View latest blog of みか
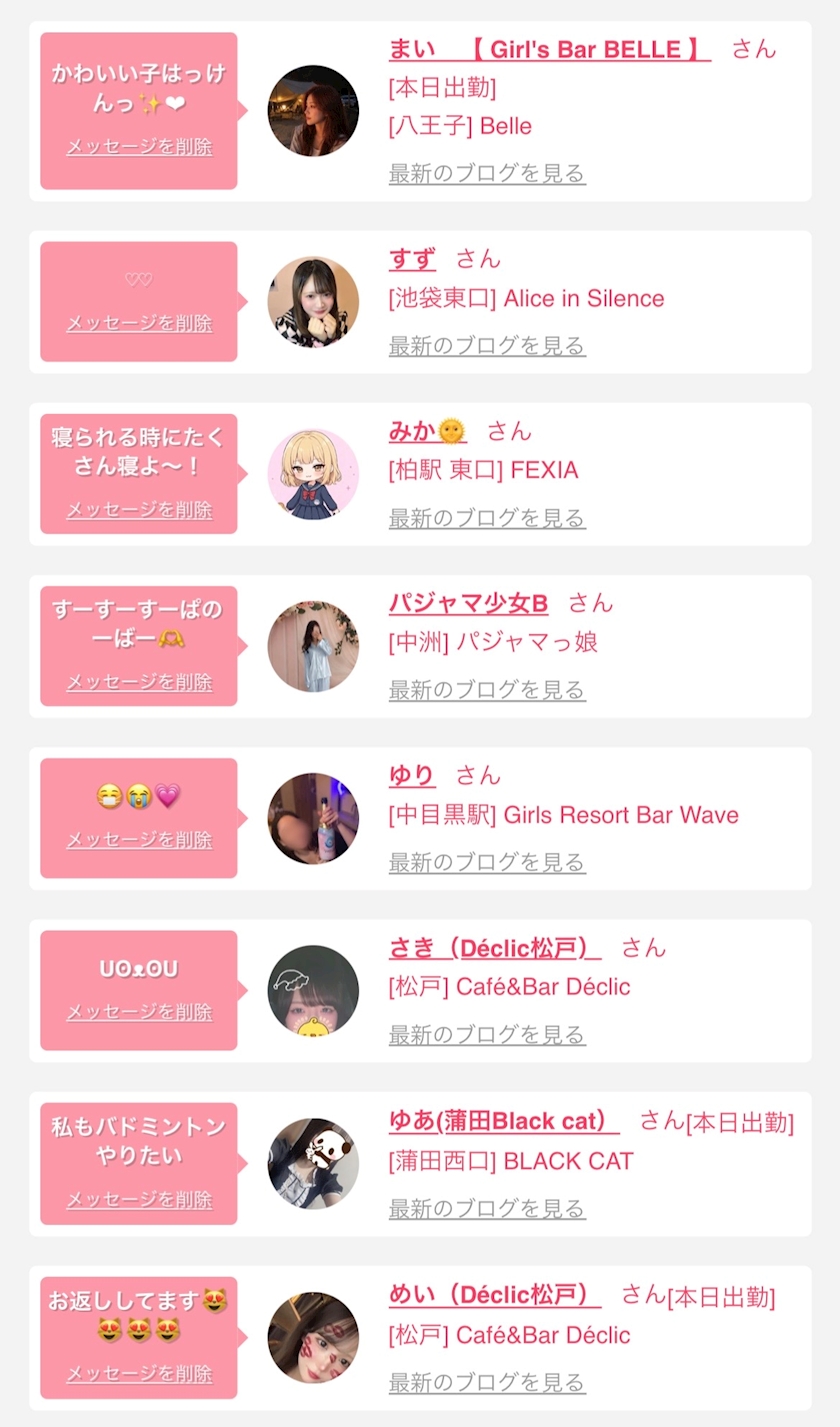The image size is (840, 1427). click(487, 518)
